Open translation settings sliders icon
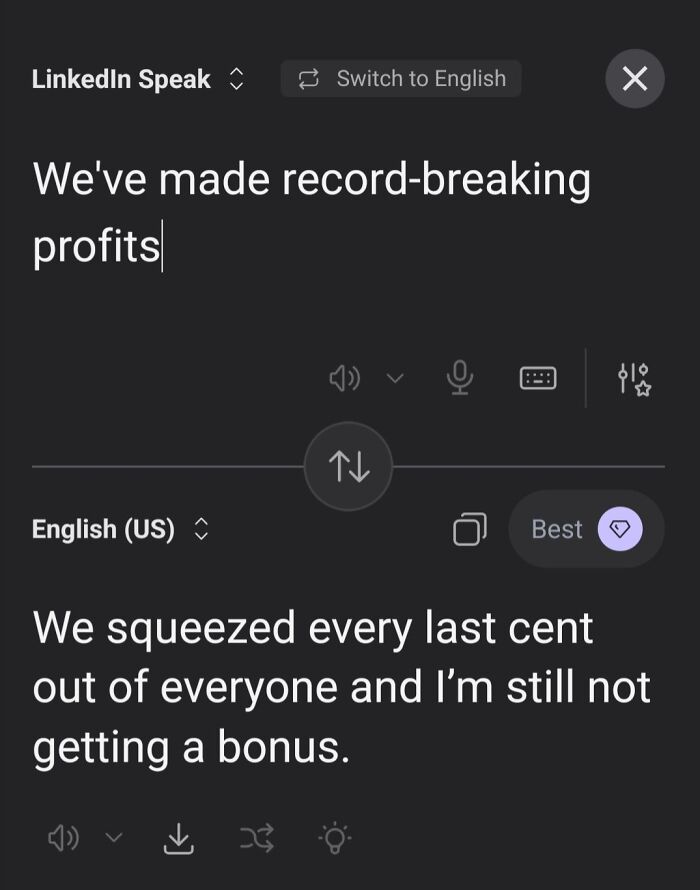 coord(634,378)
